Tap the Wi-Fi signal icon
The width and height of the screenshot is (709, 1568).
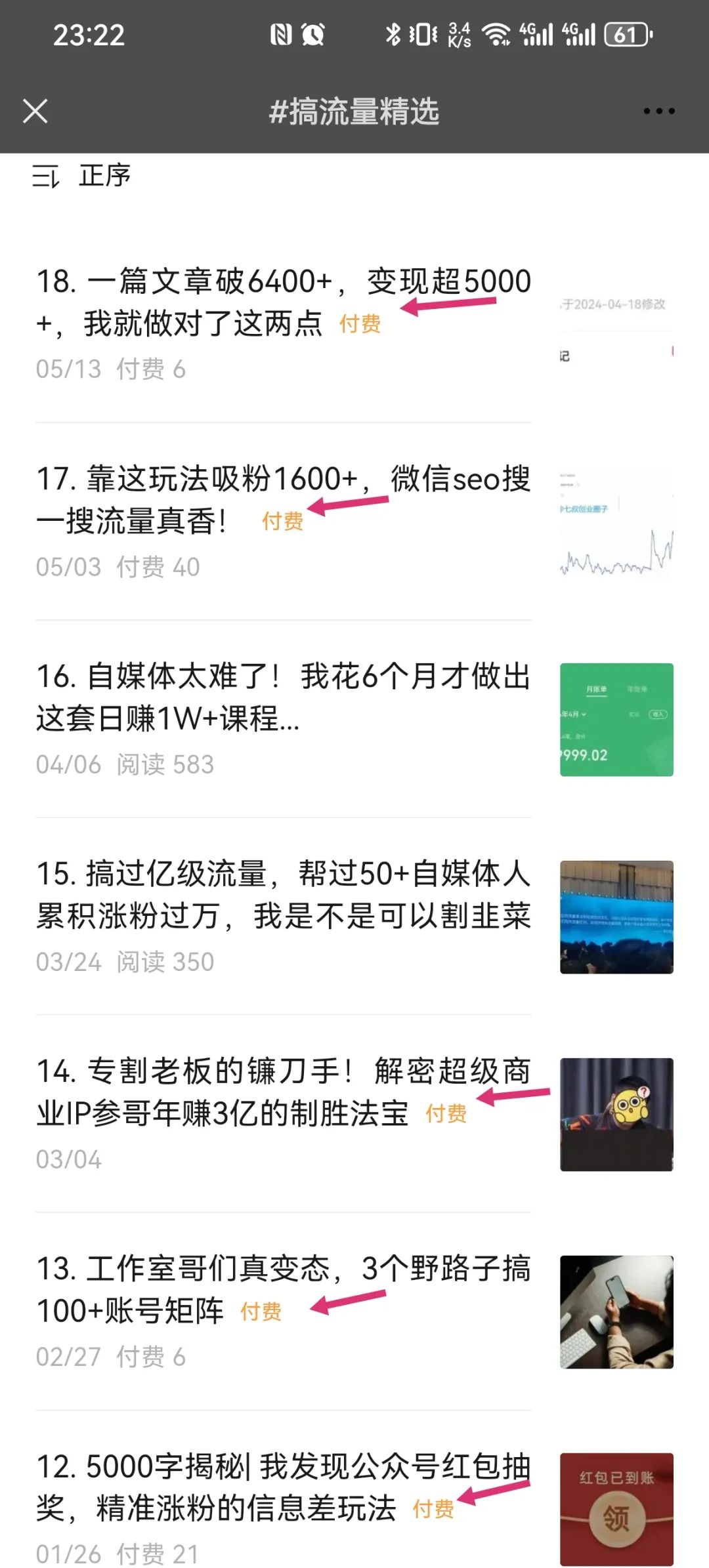pyautogui.click(x=497, y=34)
